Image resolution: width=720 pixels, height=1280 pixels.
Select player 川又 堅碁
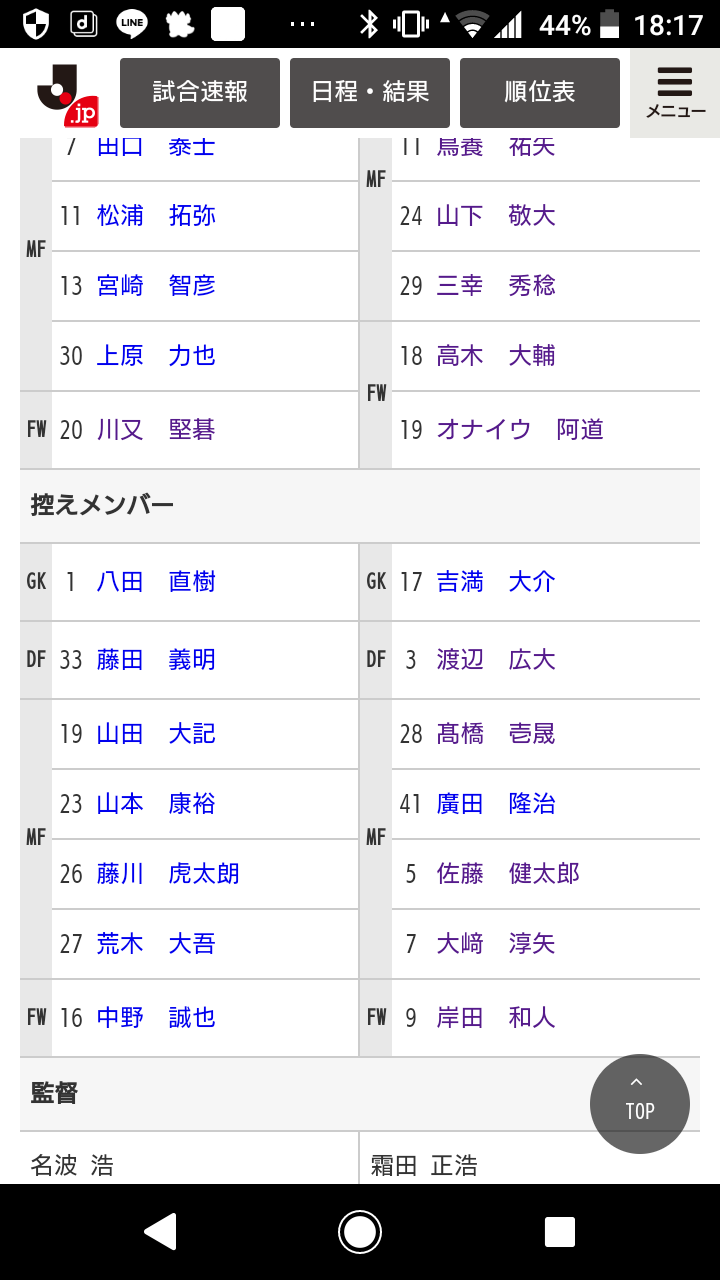(156, 430)
